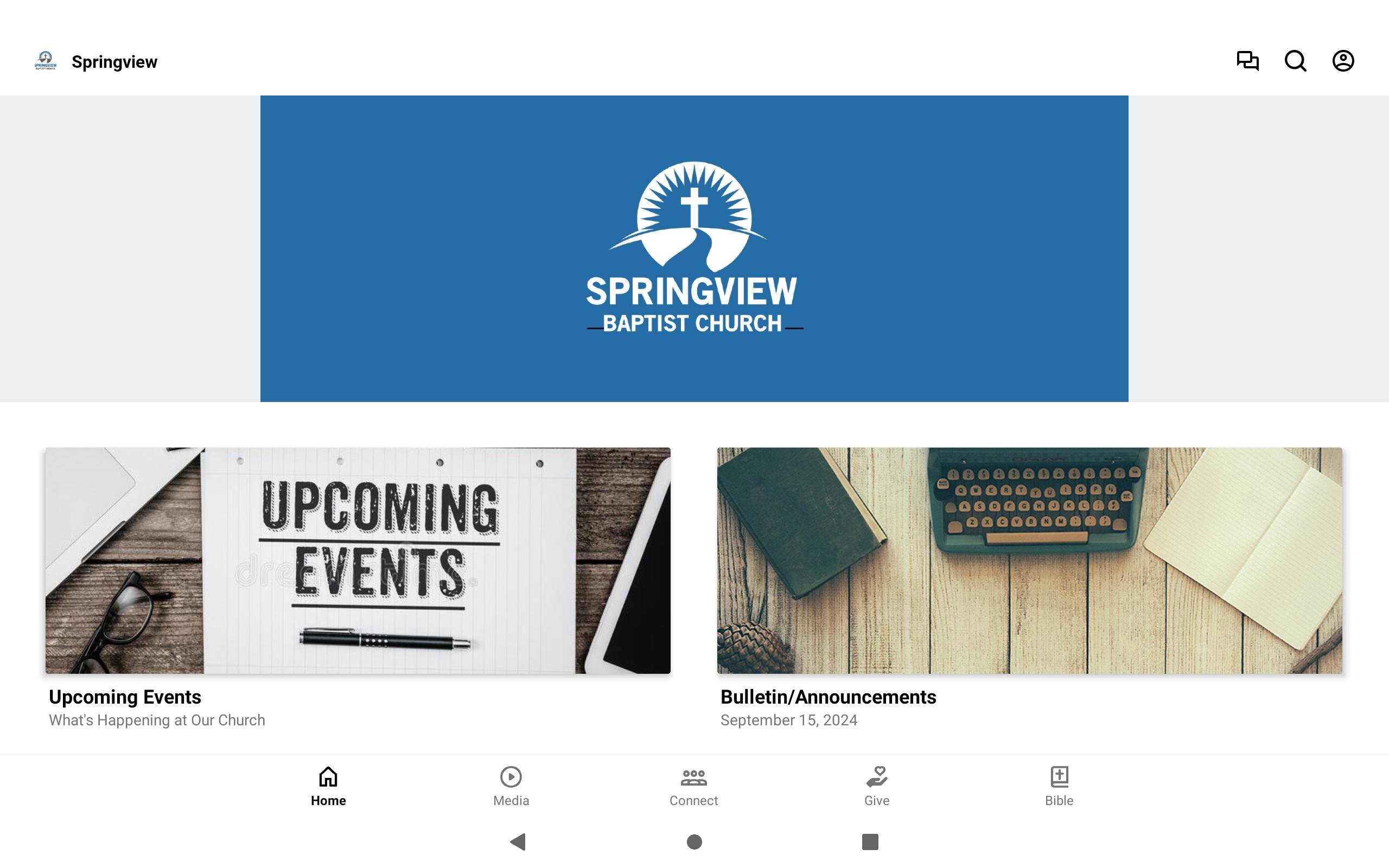Switch to the Connect tab
The width and height of the screenshot is (1389, 868).
click(693, 786)
